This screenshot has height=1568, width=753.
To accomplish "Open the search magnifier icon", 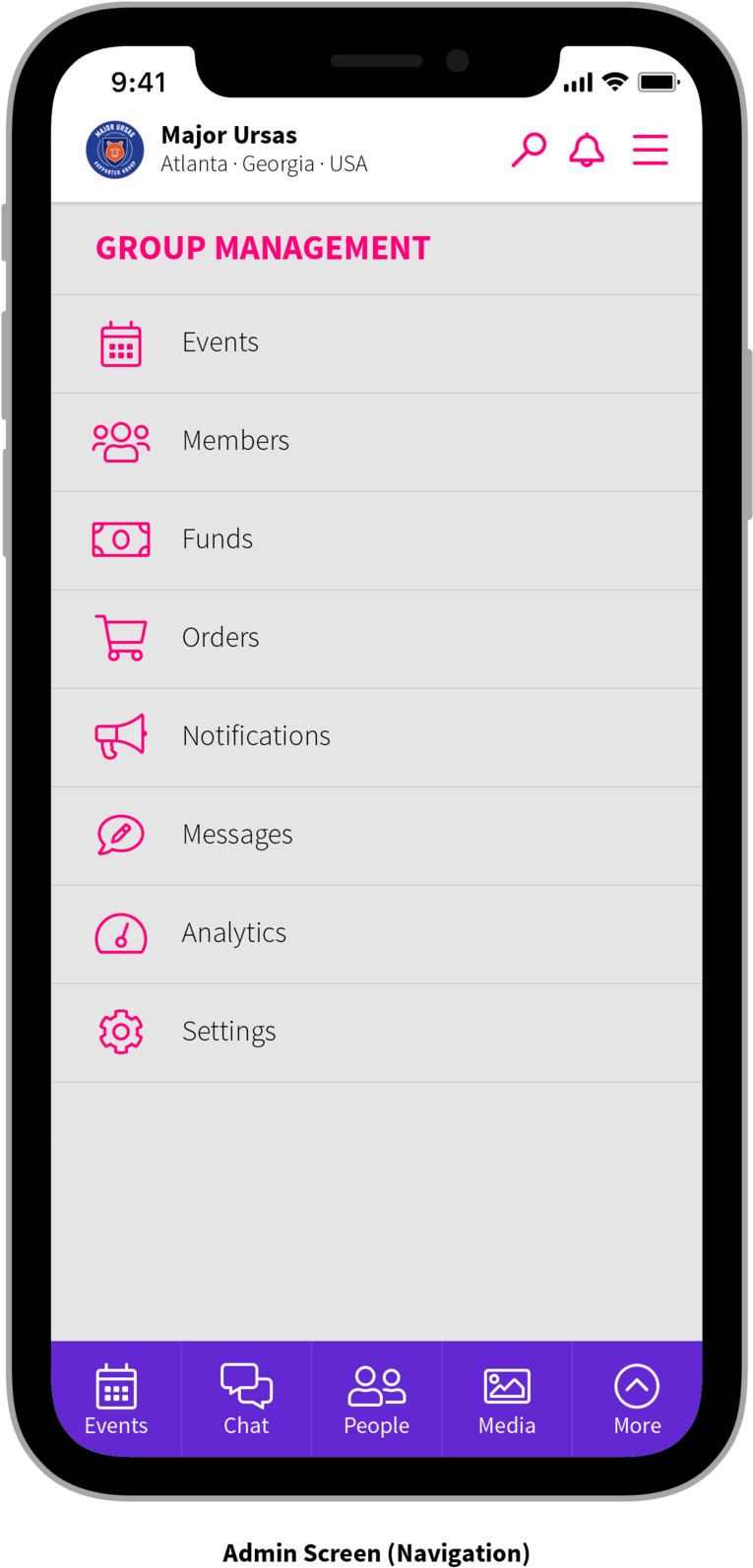I will click(529, 150).
